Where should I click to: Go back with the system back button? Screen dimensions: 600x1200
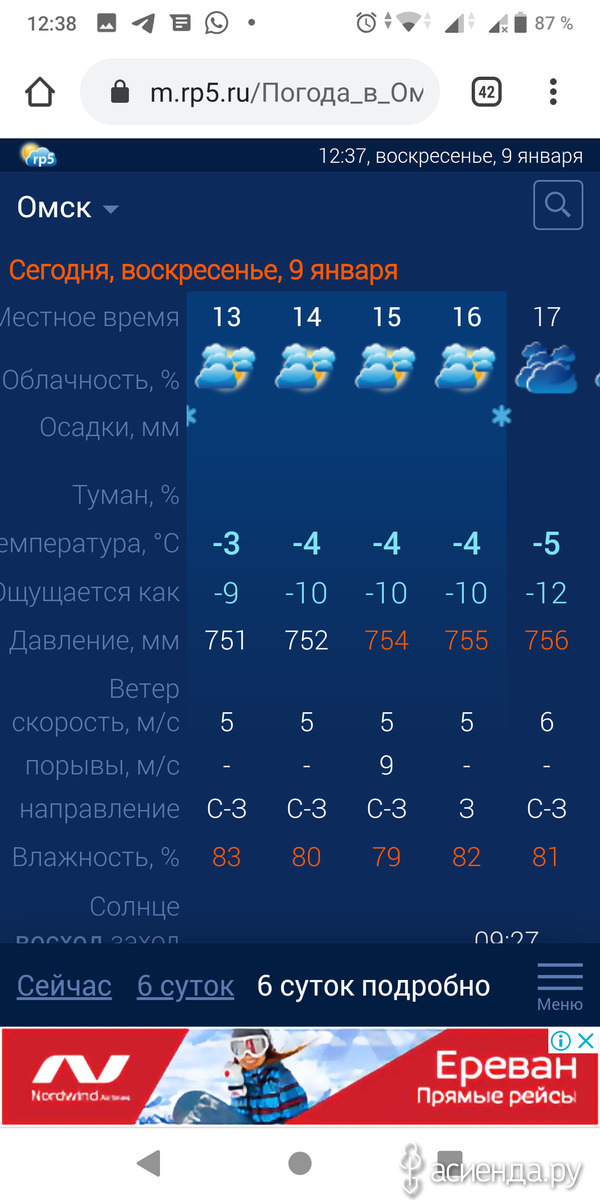149,1162
